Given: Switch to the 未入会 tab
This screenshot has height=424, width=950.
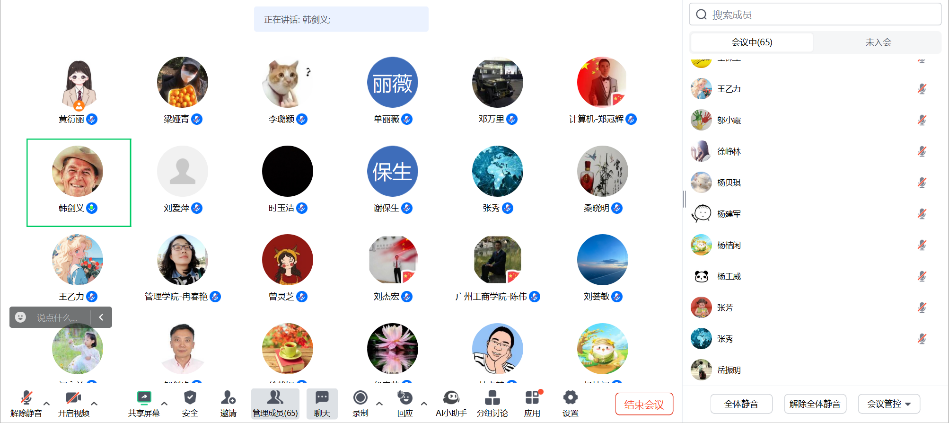Looking at the screenshot, I should (x=877, y=42).
